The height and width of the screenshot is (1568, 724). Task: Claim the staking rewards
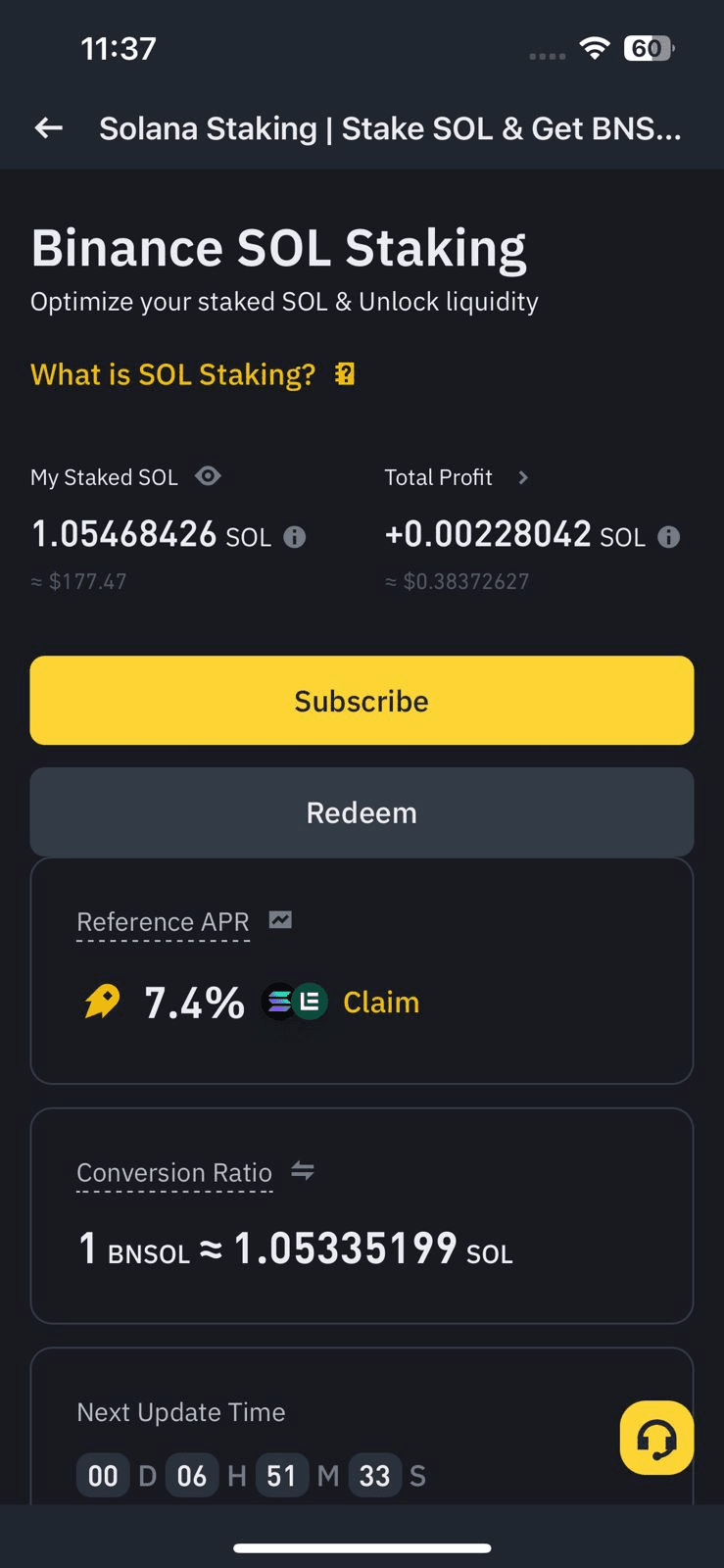coord(381,1002)
